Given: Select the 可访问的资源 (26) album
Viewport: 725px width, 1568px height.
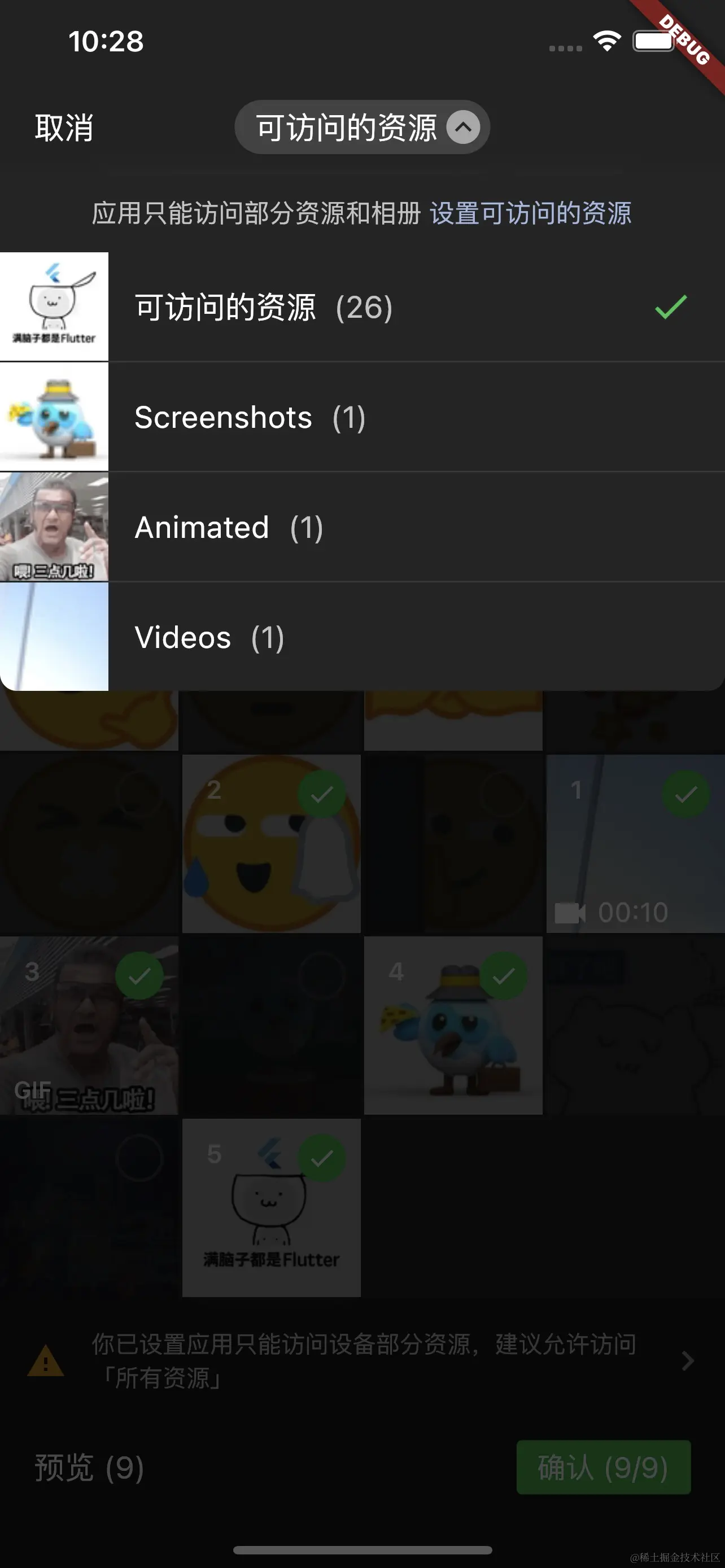Looking at the screenshot, I should point(362,307).
